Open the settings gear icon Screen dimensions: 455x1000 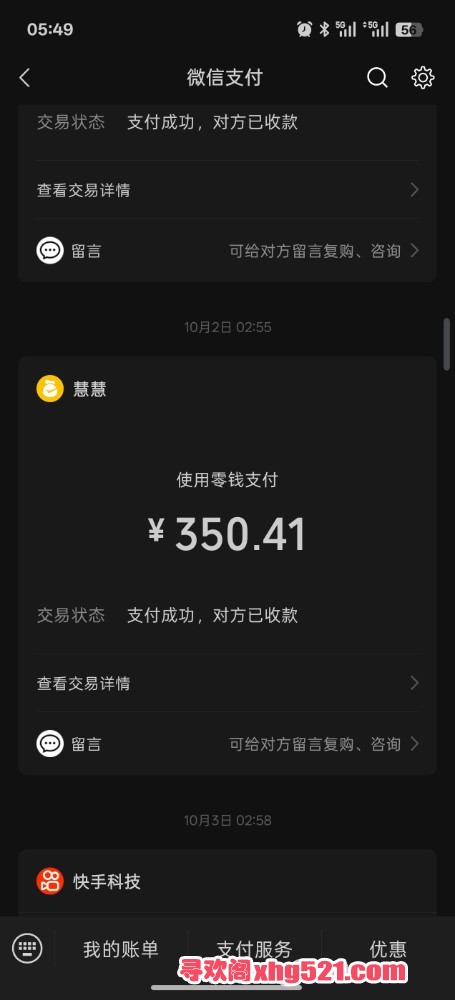pos(422,78)
